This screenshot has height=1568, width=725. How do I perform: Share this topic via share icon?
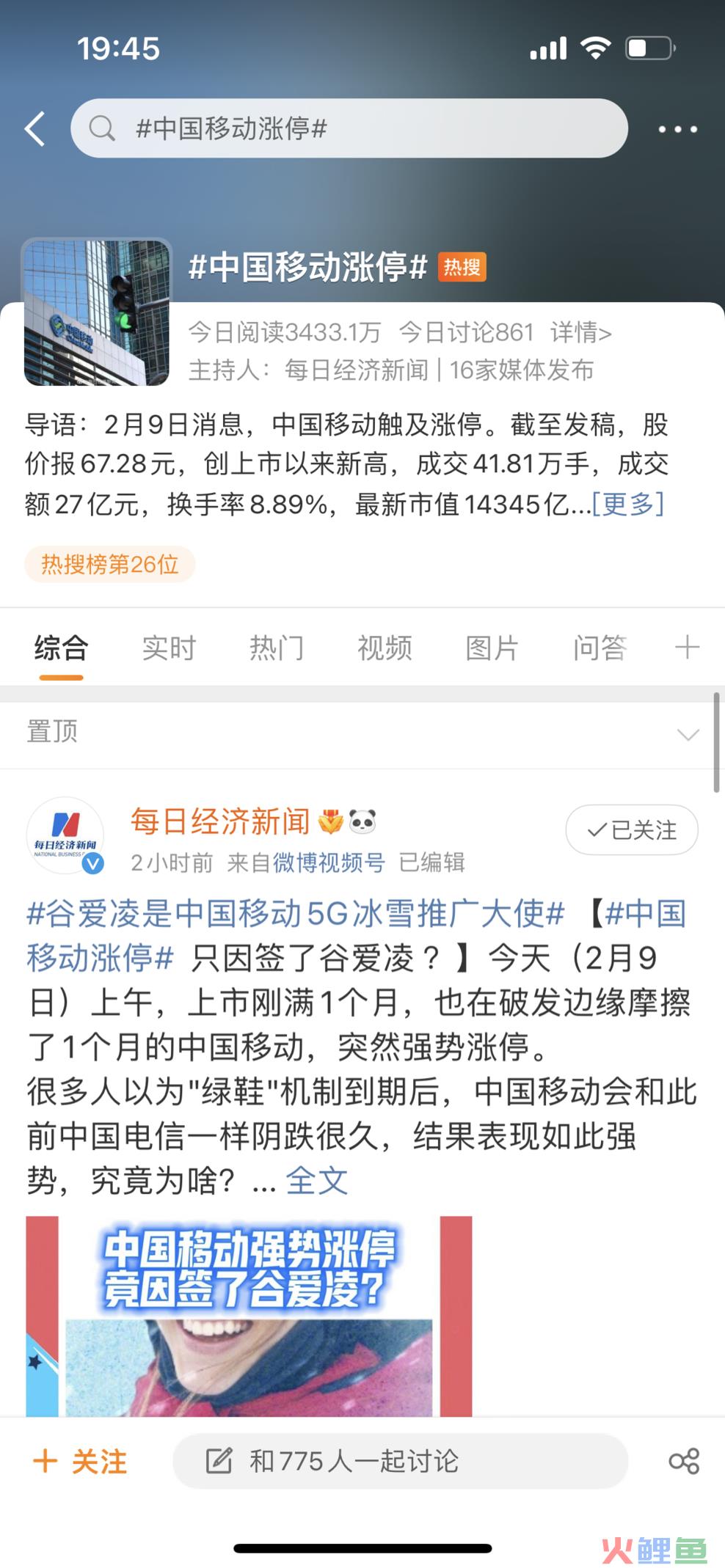[x=683, y=1461]
